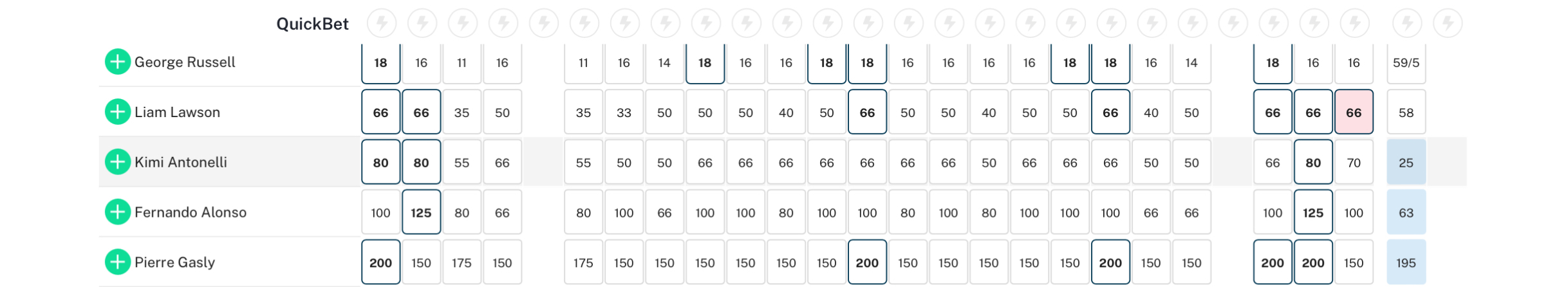Add Pierre Gasly with the plus icon
This screenshot has width=1568, height=287.
[x=118, y=262]
